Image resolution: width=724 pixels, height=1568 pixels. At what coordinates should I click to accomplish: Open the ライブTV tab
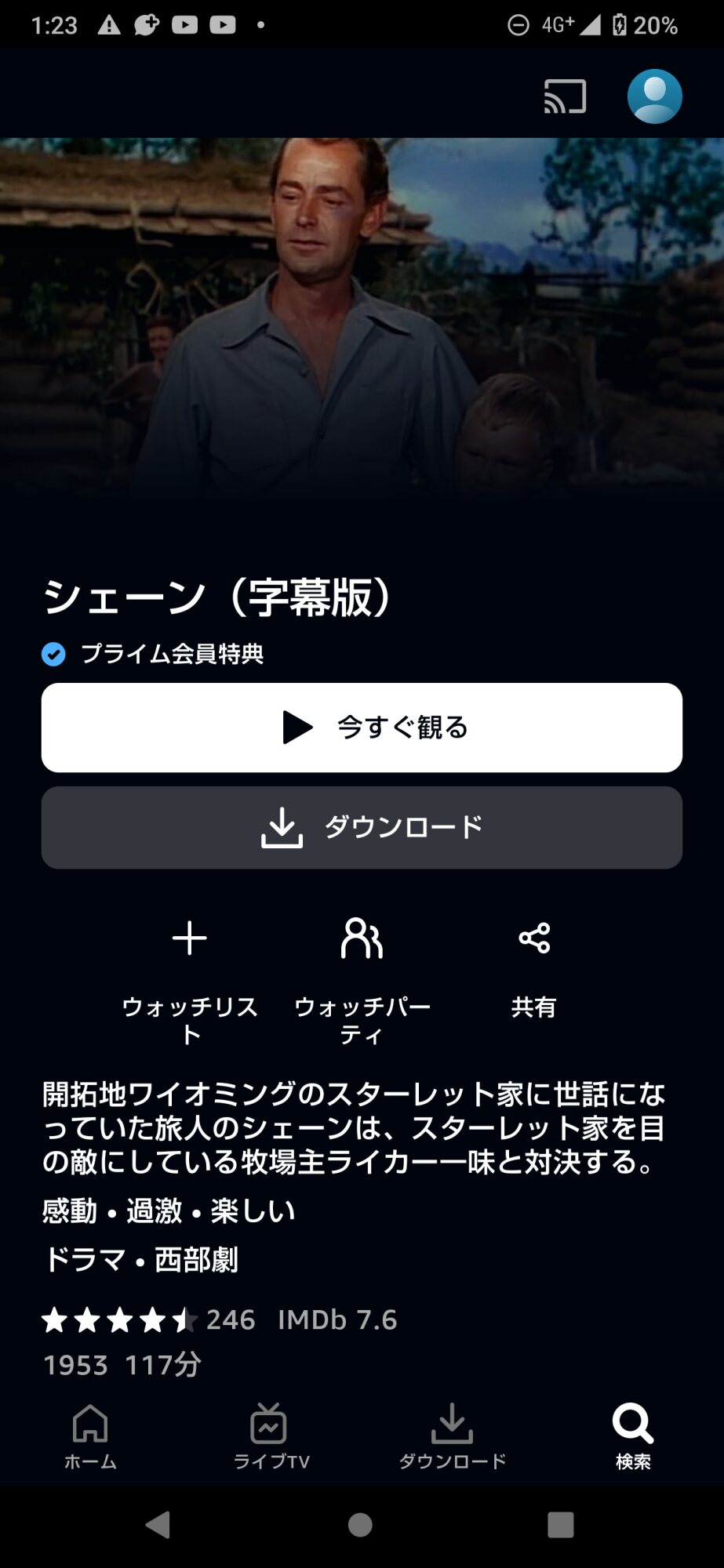click(x=271, y=1437)
